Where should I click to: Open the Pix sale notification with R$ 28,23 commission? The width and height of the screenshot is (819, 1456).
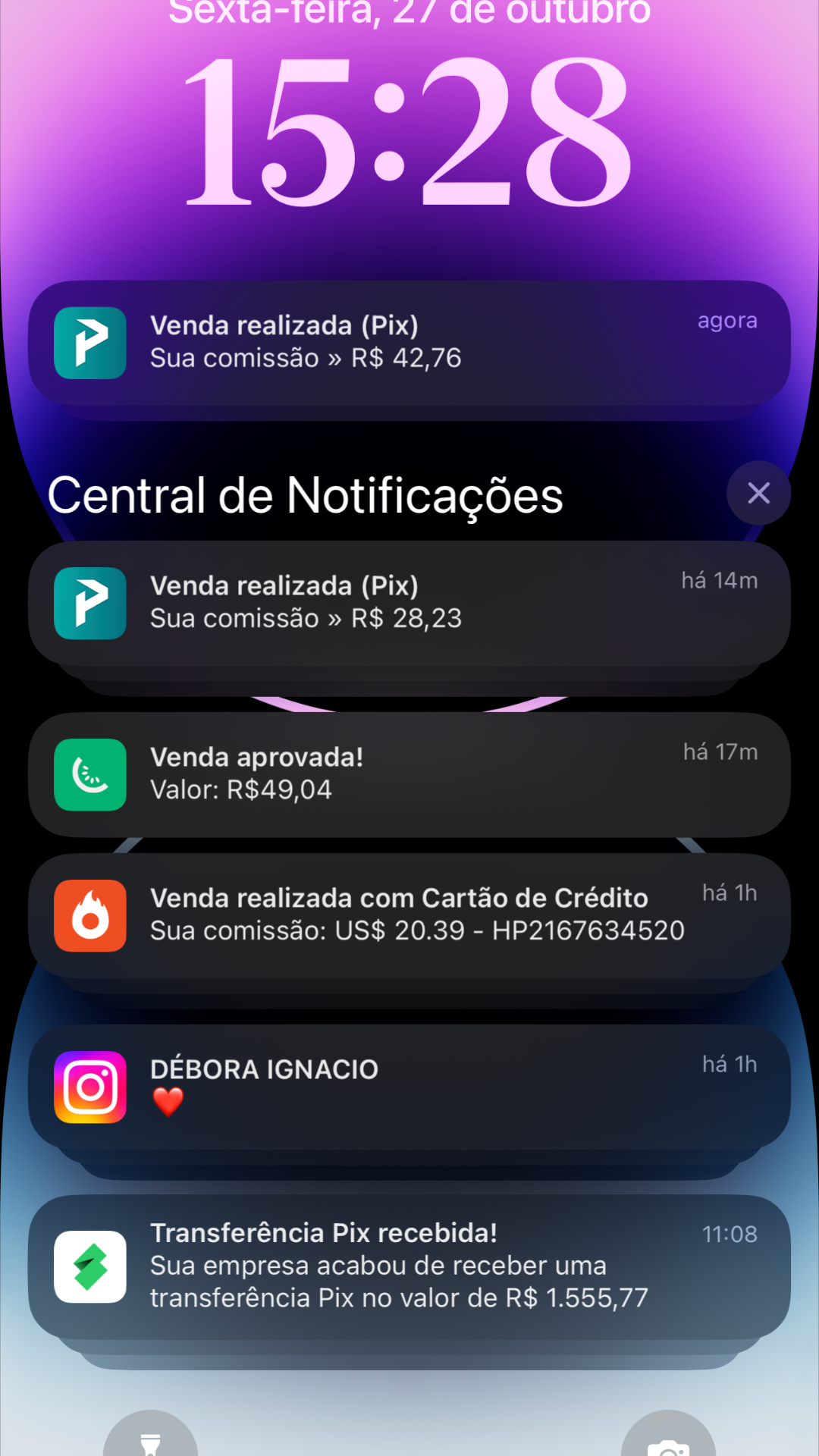[409, 604]
